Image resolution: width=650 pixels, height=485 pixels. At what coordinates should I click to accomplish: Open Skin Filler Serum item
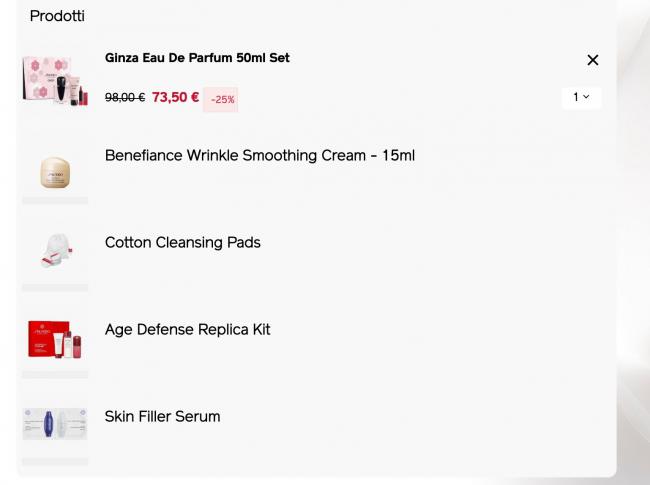[162, 417]
